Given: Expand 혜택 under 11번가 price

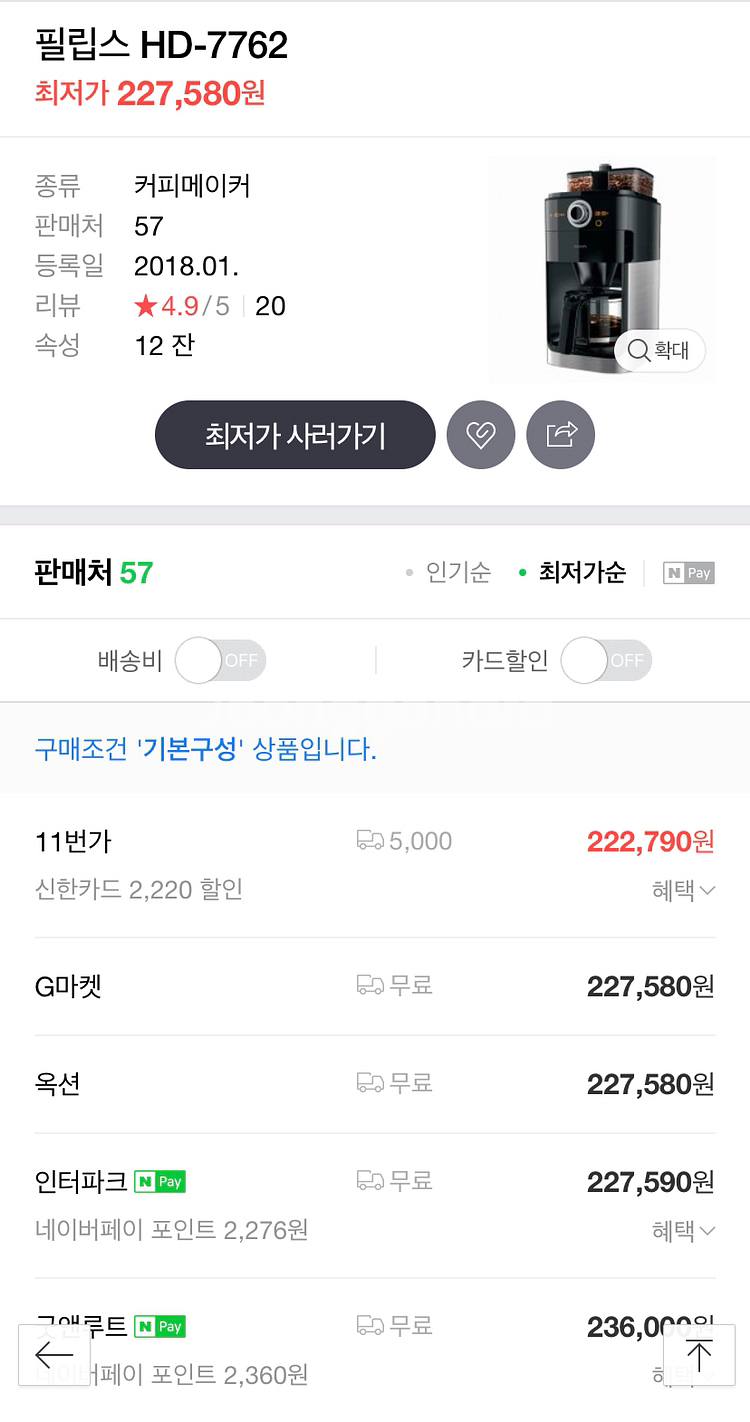Looking at the screenshot, I should tap(683, 890).
